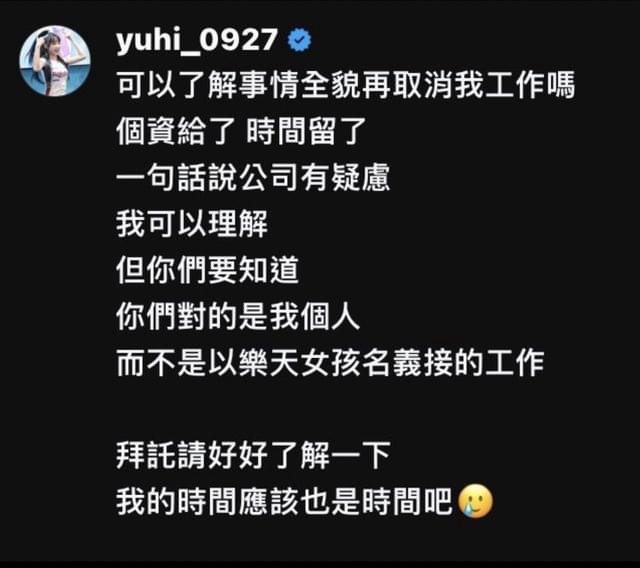The width and height of the screenshot is (640, 568).
Task: Open the yuhi_0927 username link
Action: (196, 40)
